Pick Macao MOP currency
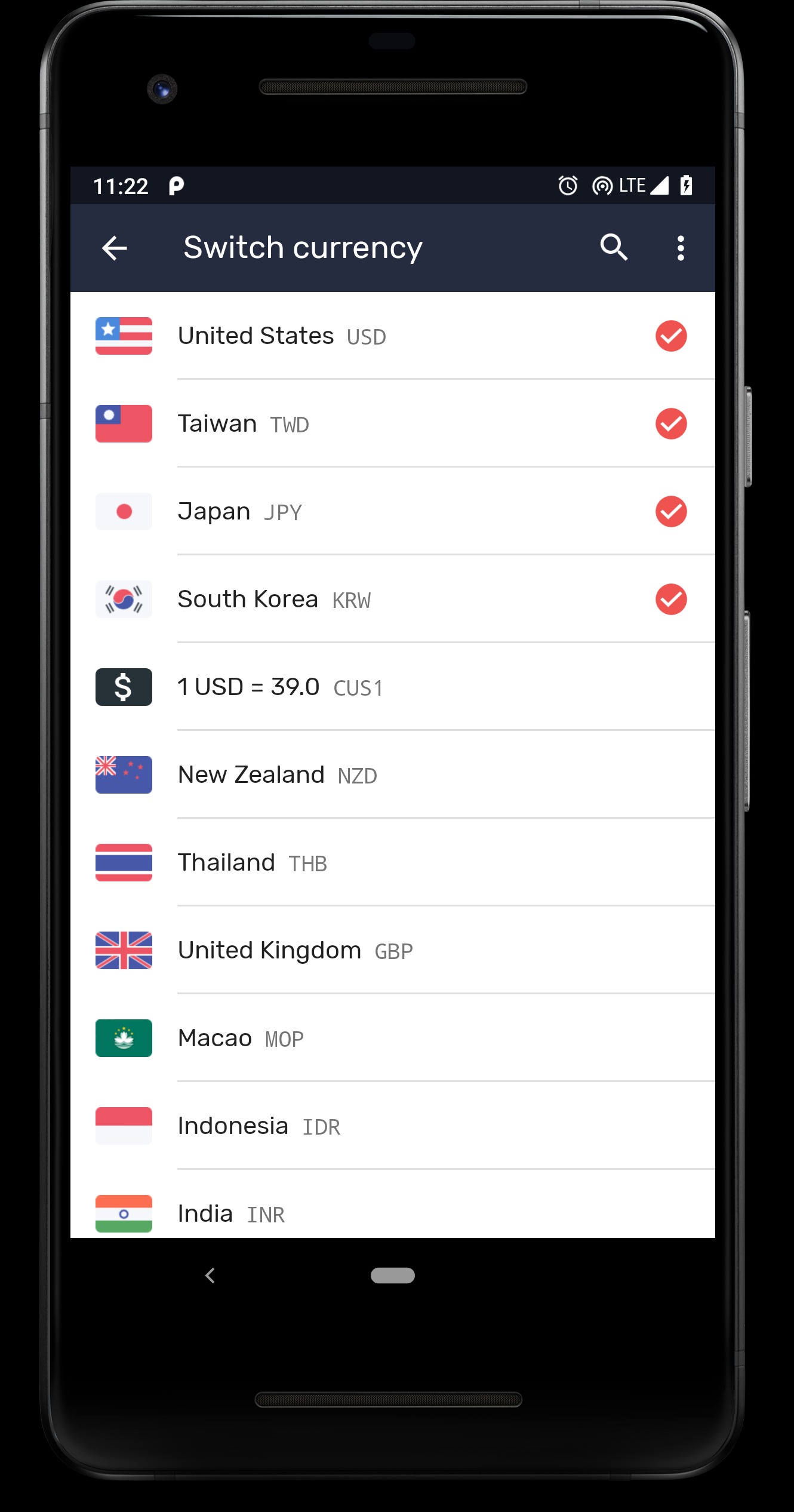Screen dimensions: 794x1512 click(393, 1038)
